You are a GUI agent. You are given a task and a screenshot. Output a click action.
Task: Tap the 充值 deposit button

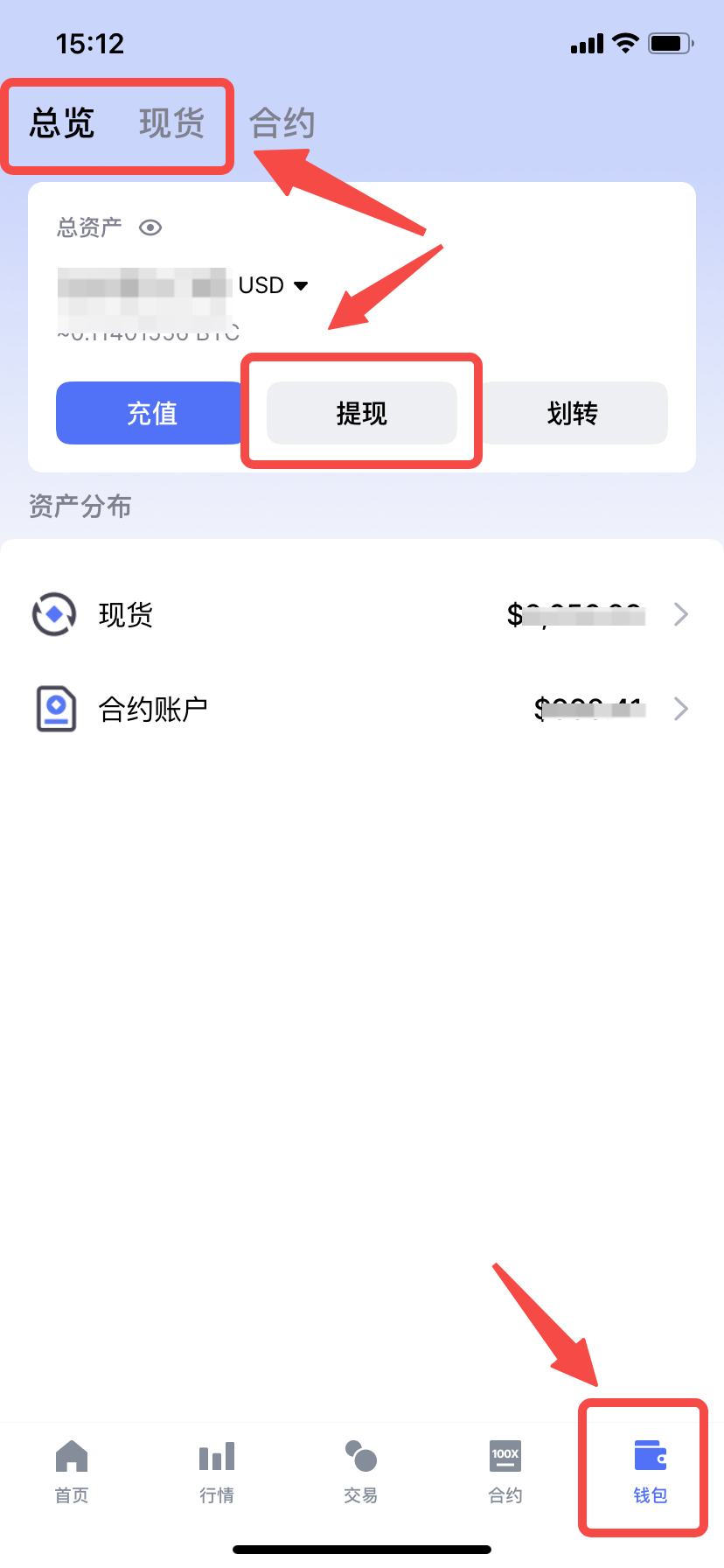pyautogui.click(x=152, y=413)
